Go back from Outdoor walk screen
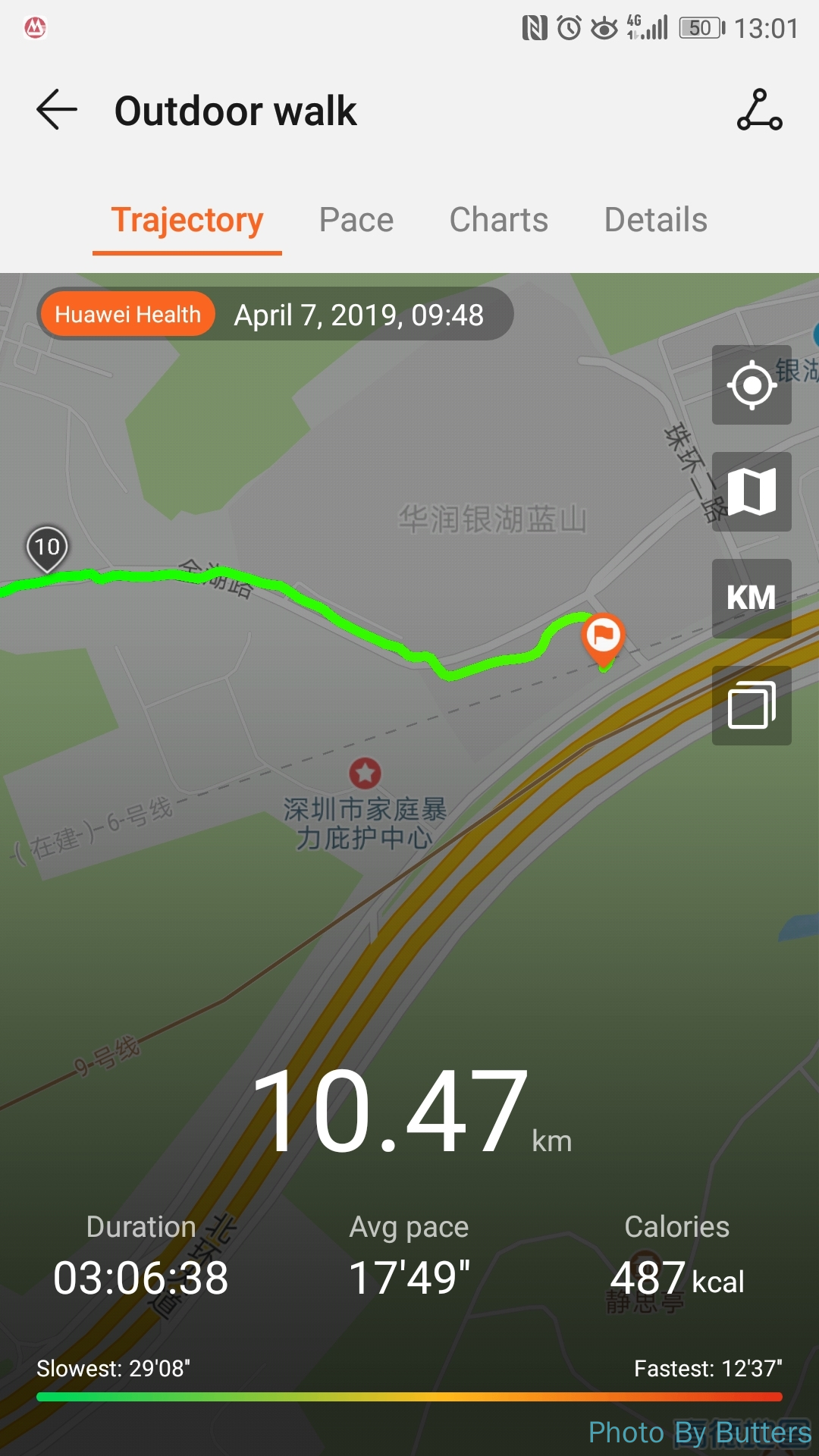Image resolution: width=819 pixels, height=1456 pixels. [x=57, y=111]
